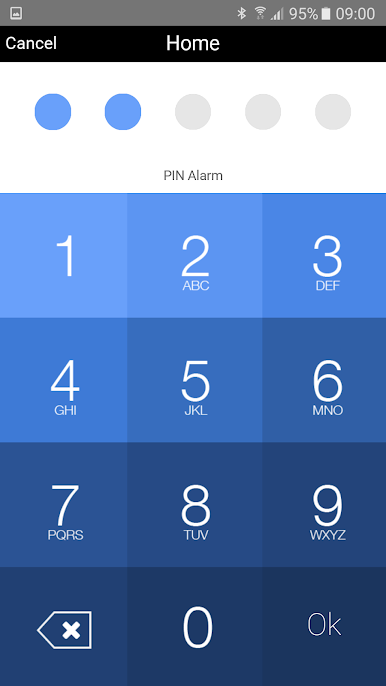386x686 pixels.
Task: Enter digit 1 on the keypad
Action: point(63,256)
